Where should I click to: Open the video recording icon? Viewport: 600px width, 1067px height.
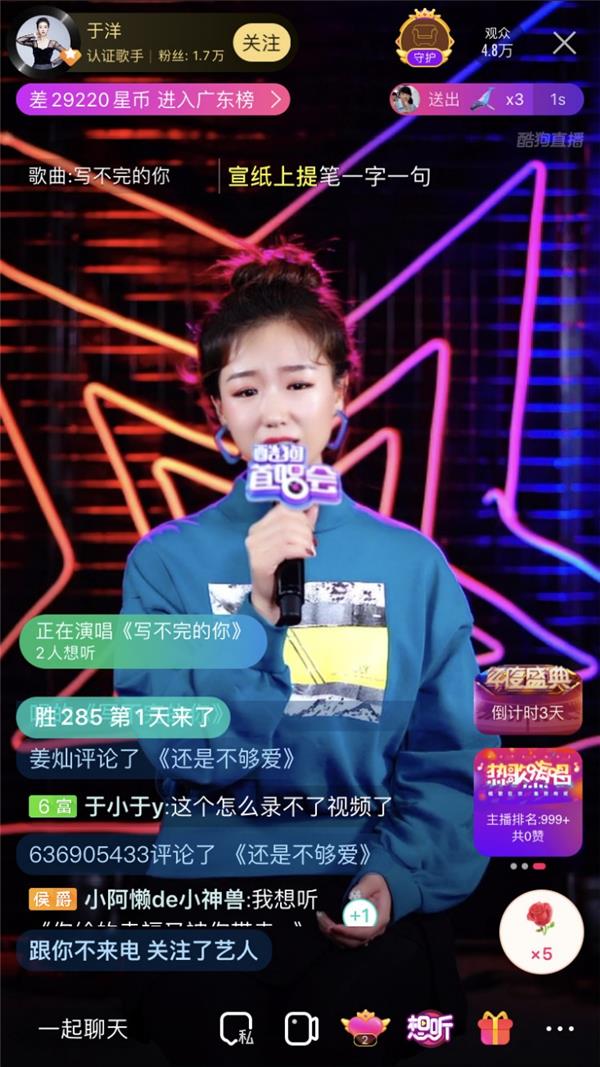tap(301, 1028)
